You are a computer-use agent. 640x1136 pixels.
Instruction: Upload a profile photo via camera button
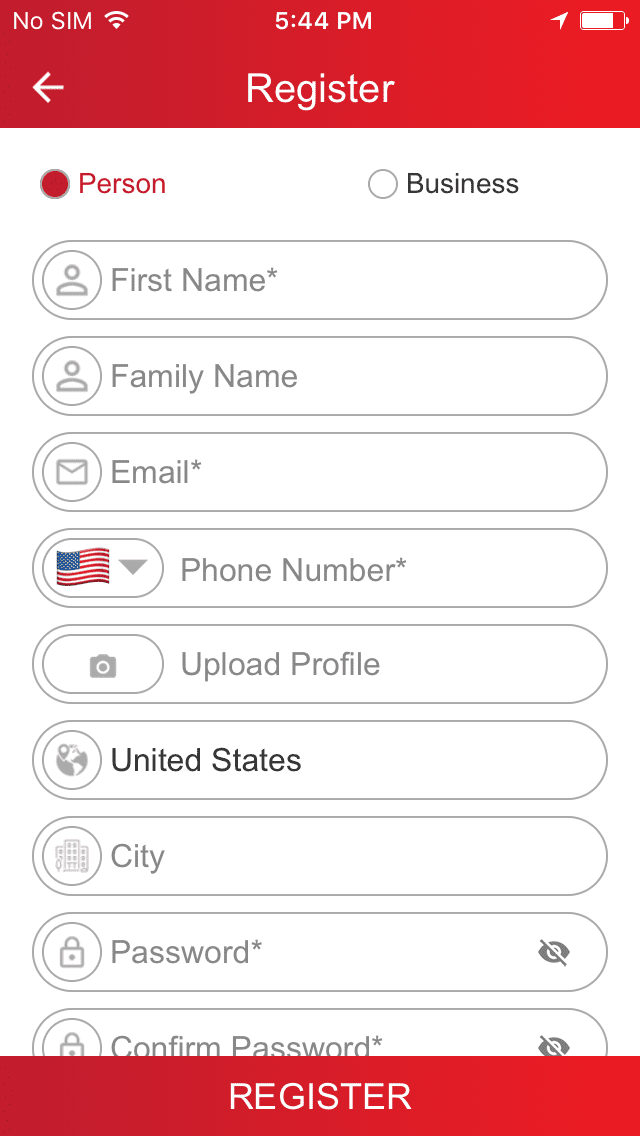click(103, 665)
